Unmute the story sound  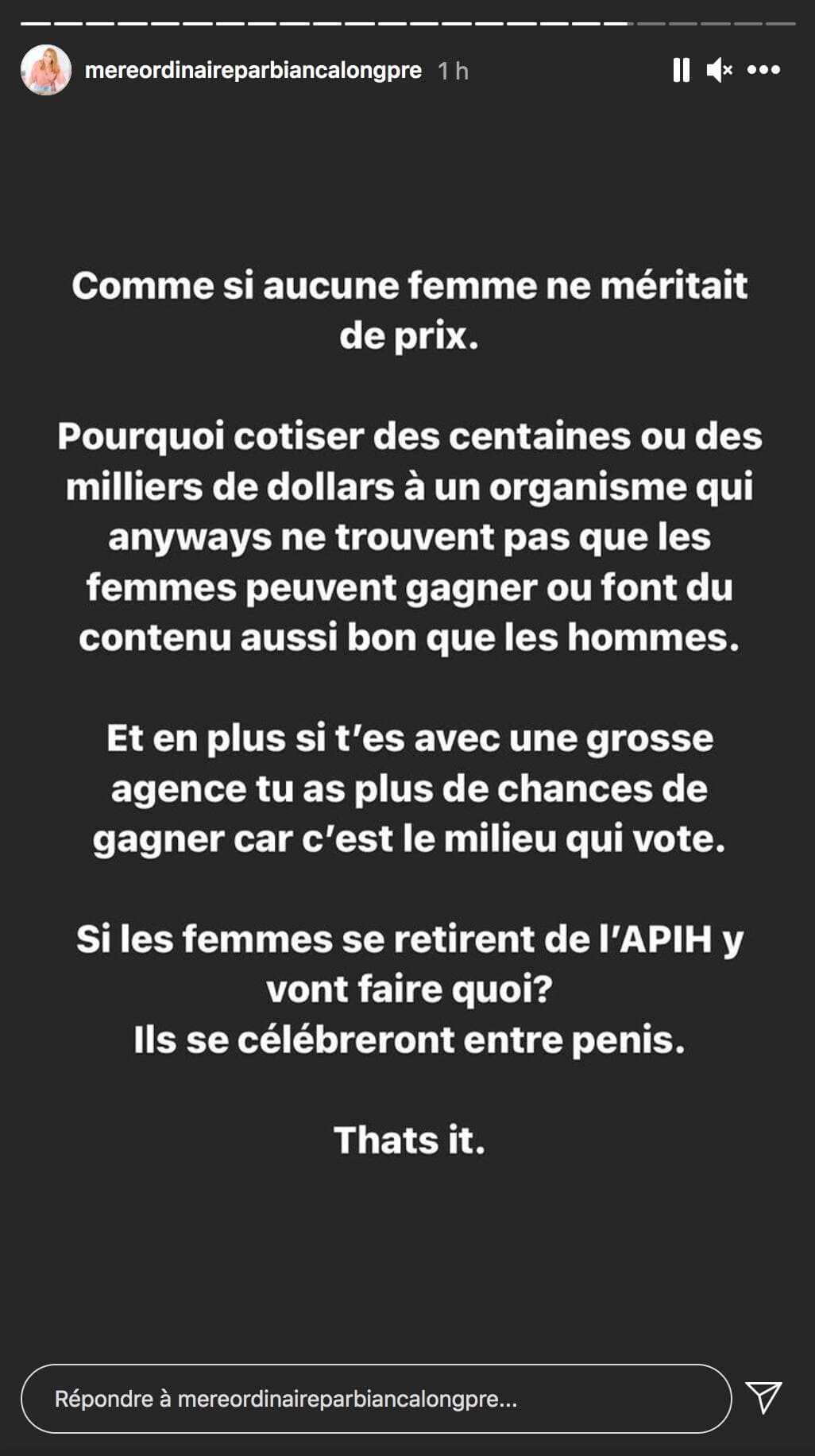719,70
